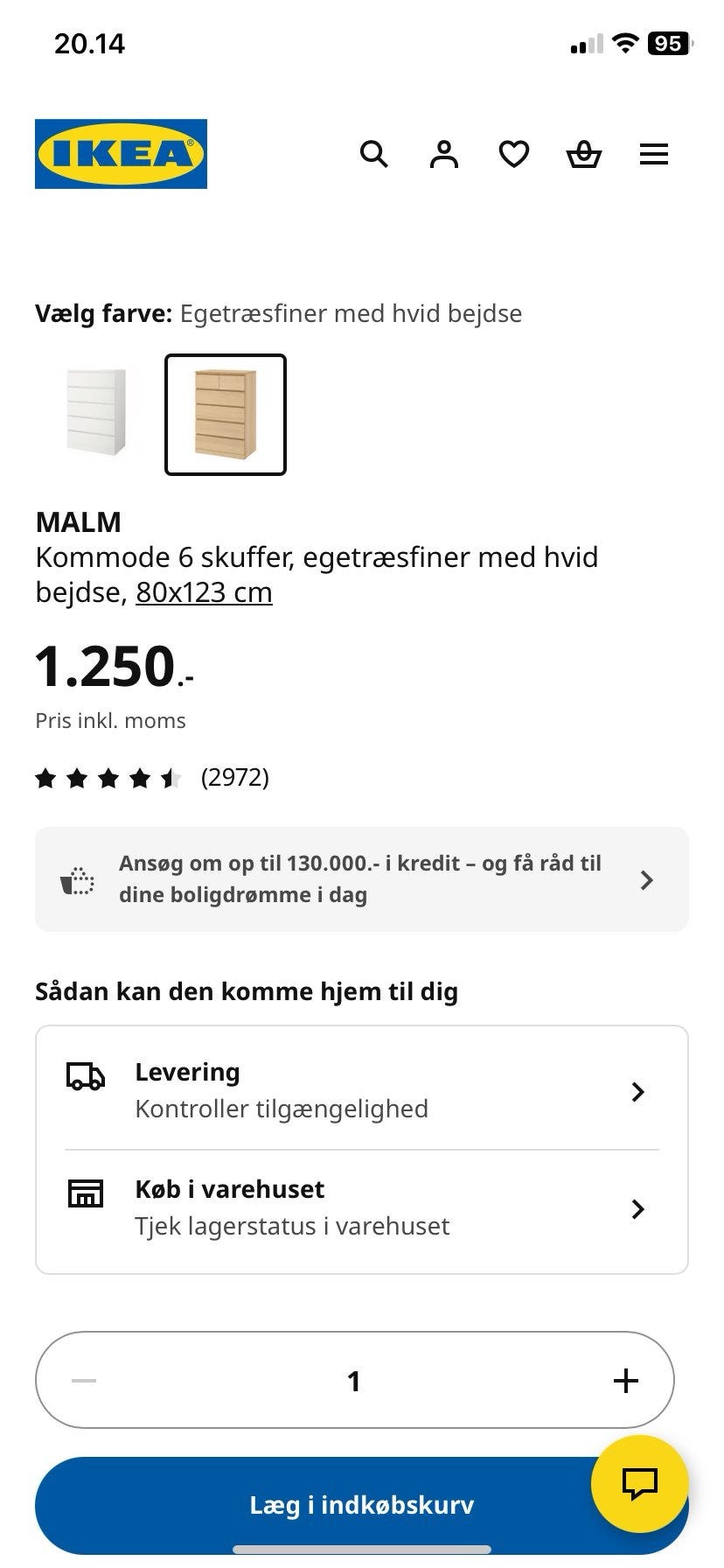Viewport: 724px width, 1568px height.
Task: Expand Køb i varehuset stock status
Action: click(361, 1207)
